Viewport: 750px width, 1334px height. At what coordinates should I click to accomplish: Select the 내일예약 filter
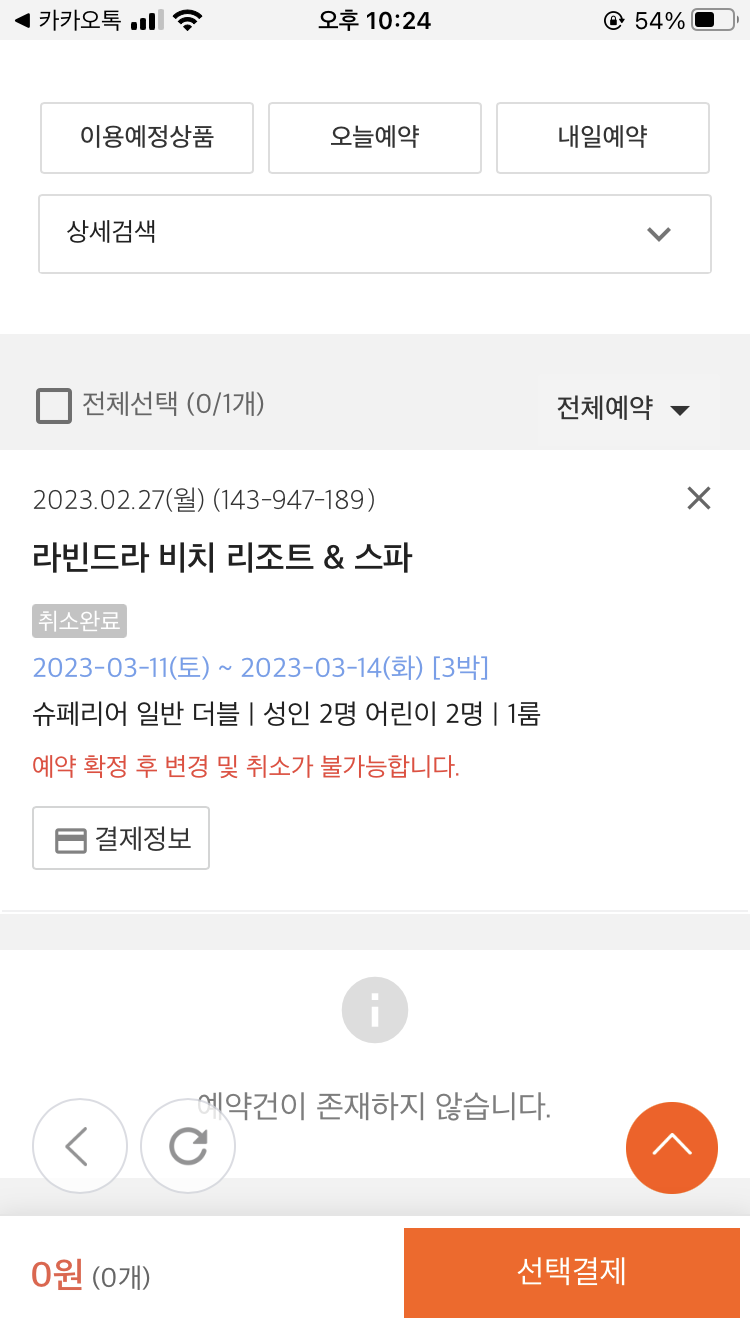coord(603,138)
